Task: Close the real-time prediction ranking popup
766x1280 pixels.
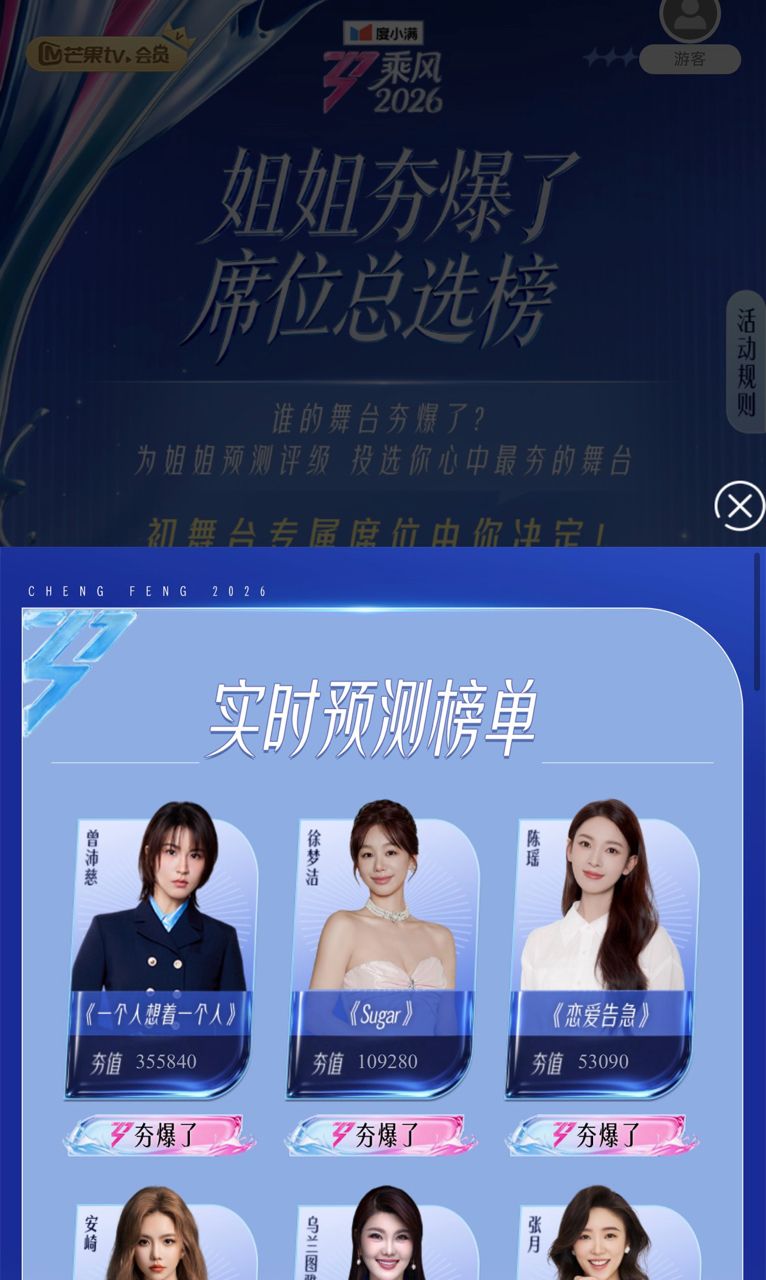Action: [x=739, y=506]
